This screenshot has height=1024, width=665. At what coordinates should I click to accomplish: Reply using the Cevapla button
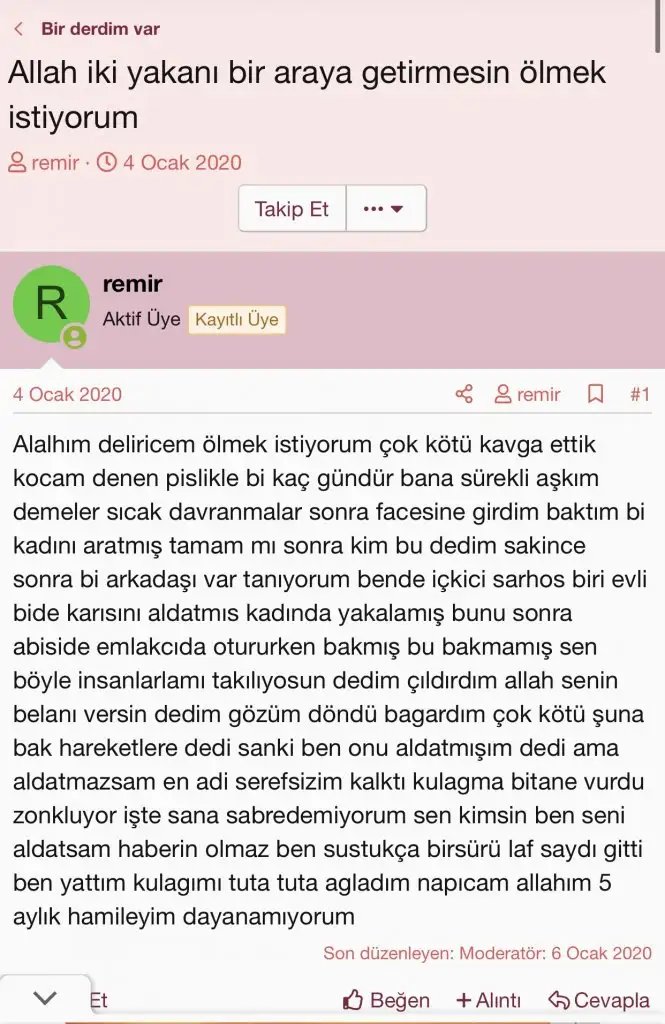click(x=599, y=1000)
